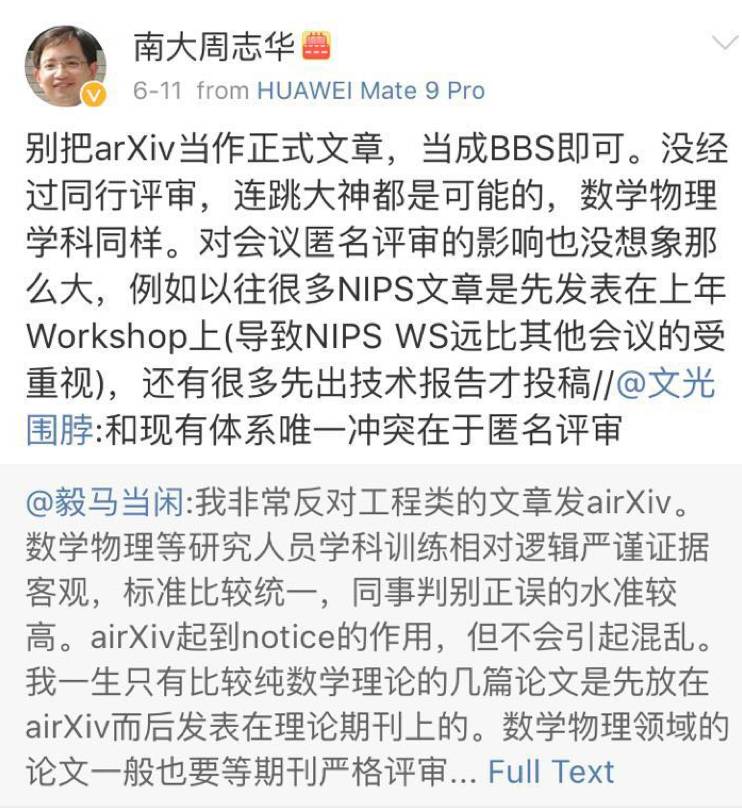The height and width of the screenshot is (808, 742).
Task: Tap the username 南大周志华
Action: tap(214, 44)
